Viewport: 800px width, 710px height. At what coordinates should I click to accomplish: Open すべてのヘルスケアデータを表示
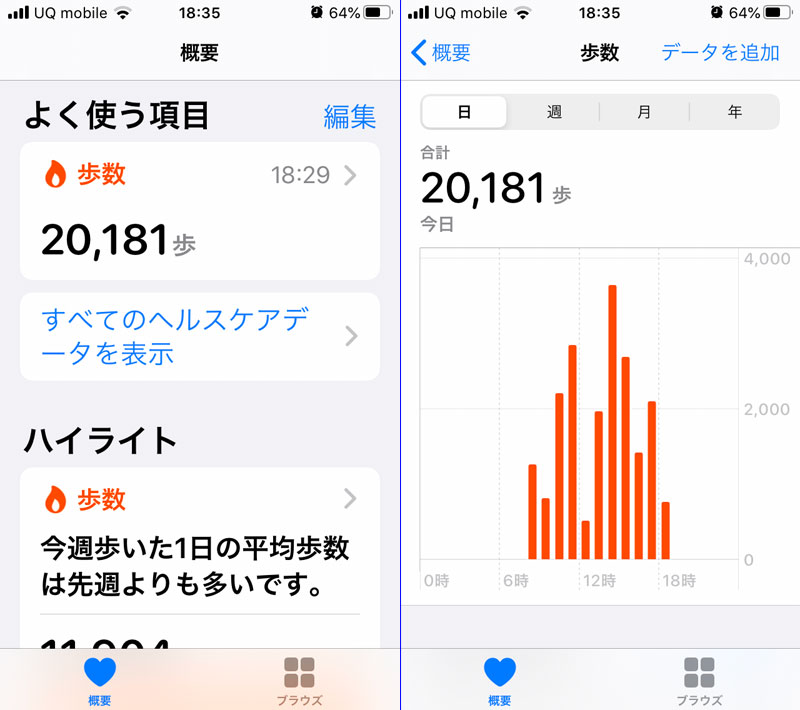(200, 337)
